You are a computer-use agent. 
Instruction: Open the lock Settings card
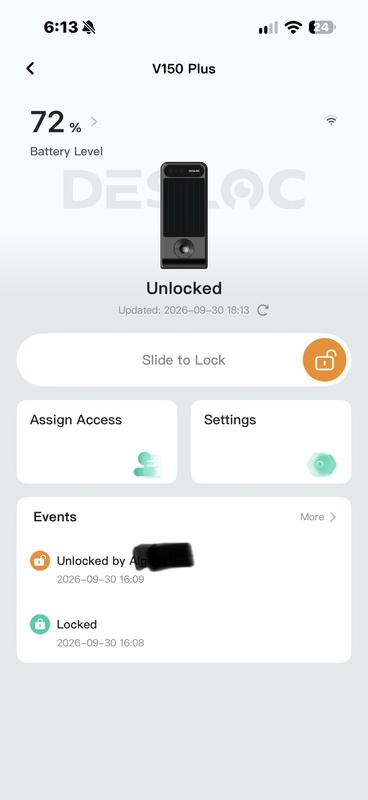271,442
